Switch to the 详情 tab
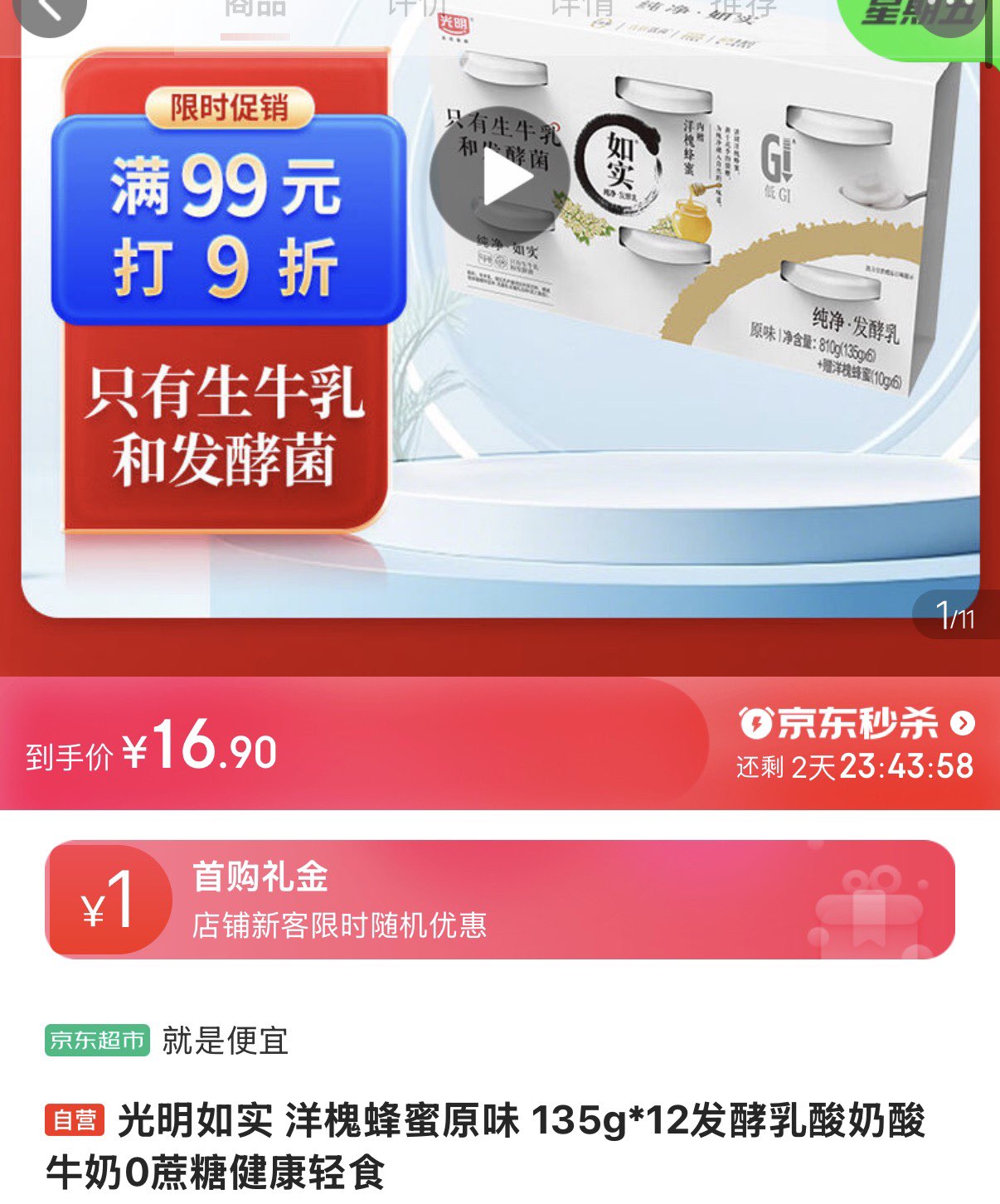1000x1204 pixels. pyautogui.click(x=581, y=10)
